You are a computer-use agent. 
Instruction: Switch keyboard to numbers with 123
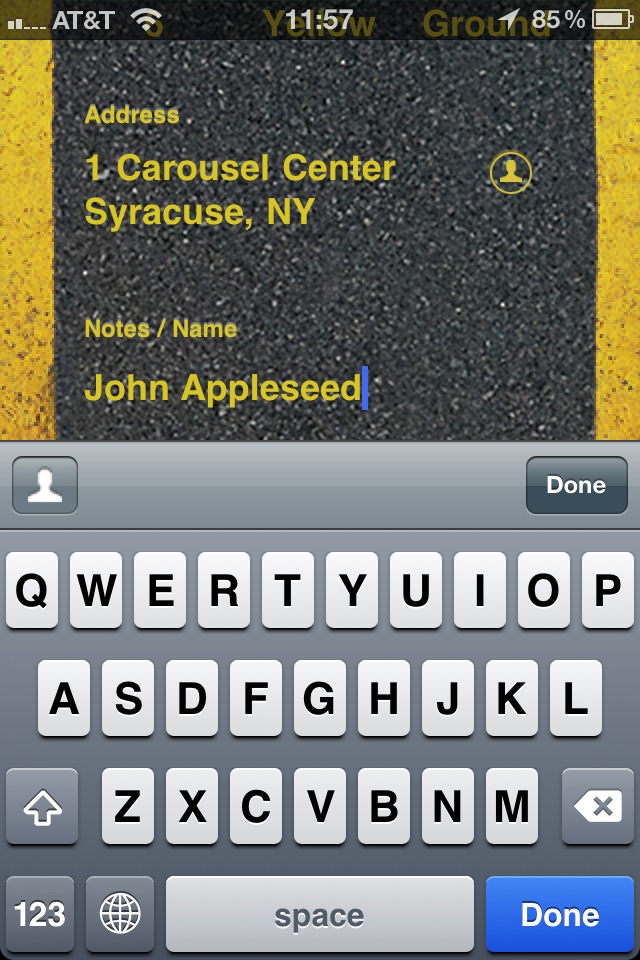click(40, 914)
